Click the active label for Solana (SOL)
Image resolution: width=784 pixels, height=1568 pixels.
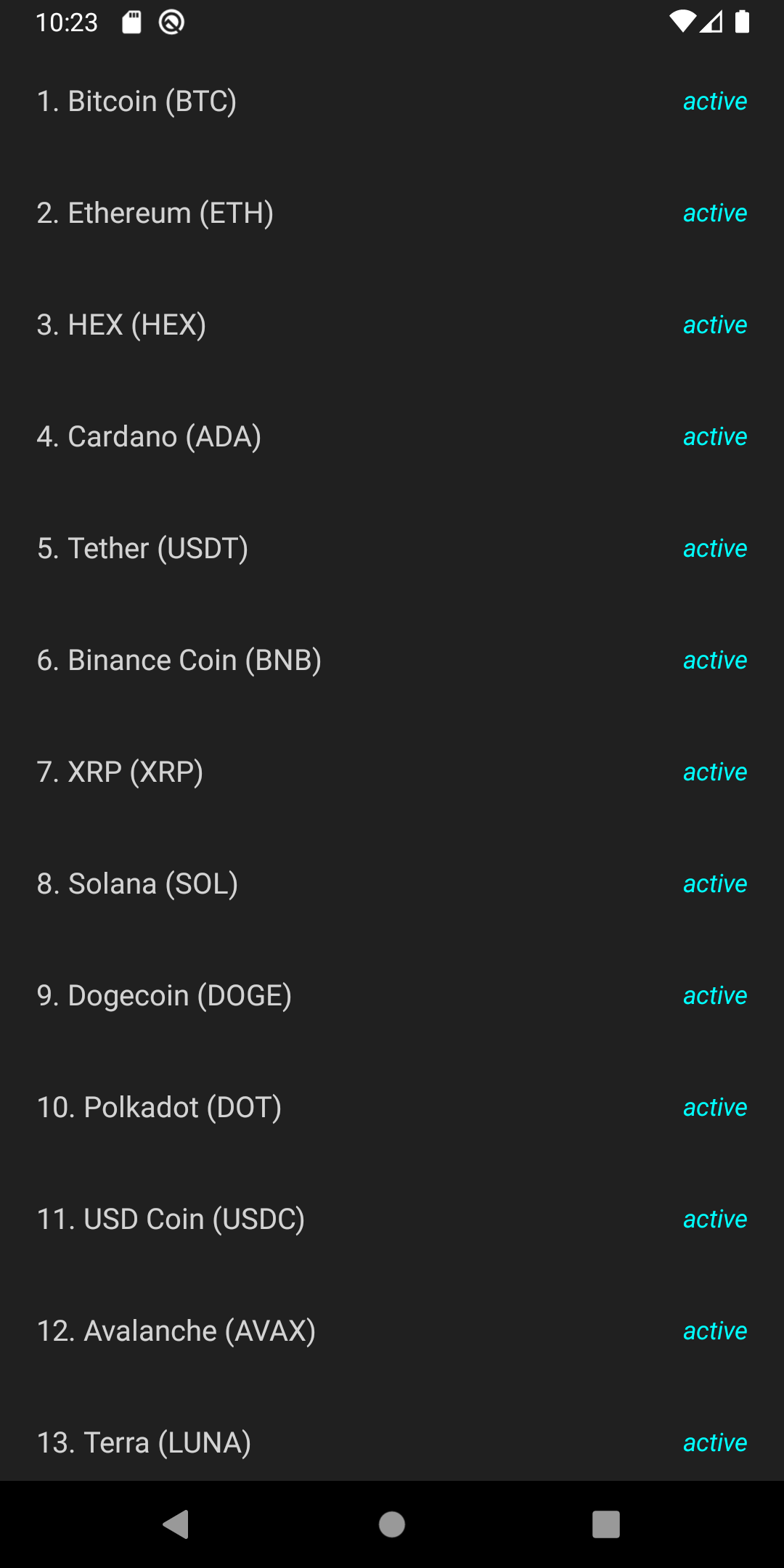point(714,883)
